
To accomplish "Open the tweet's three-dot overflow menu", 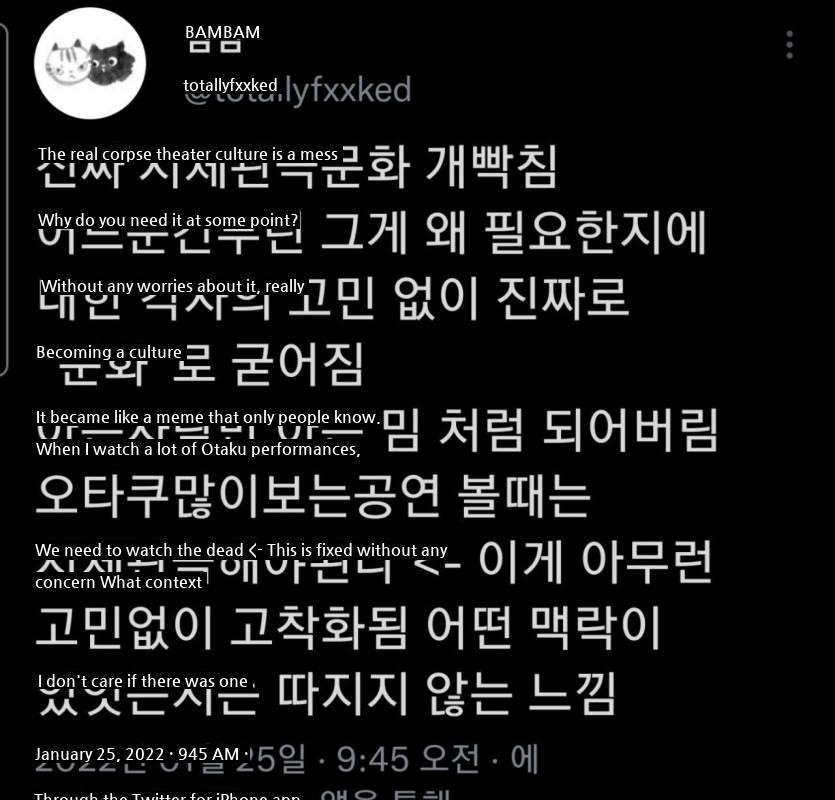I will 789,44.
